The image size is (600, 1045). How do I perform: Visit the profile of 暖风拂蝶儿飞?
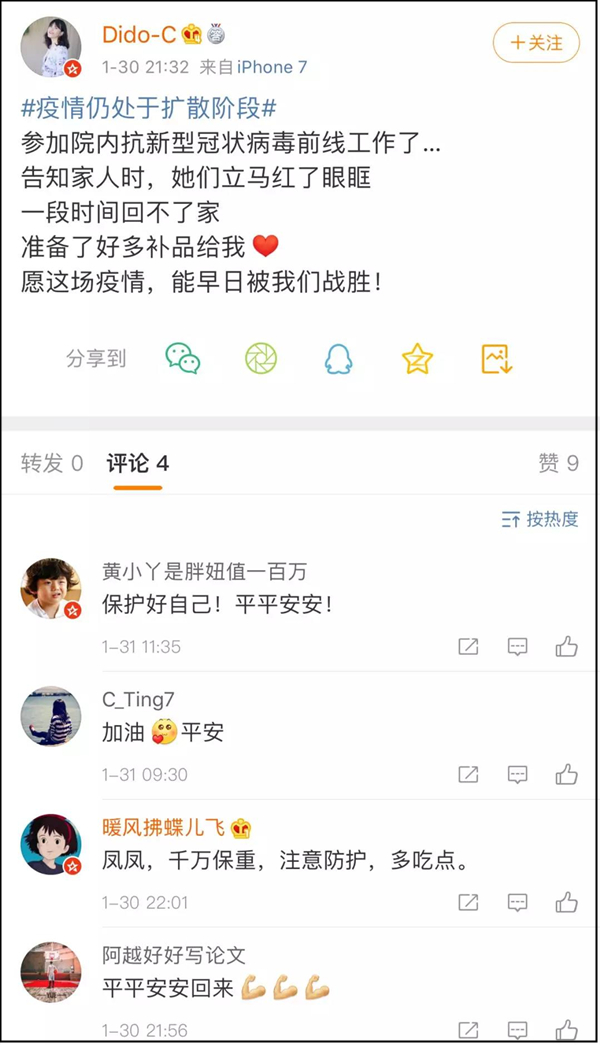tap(51, 843)
